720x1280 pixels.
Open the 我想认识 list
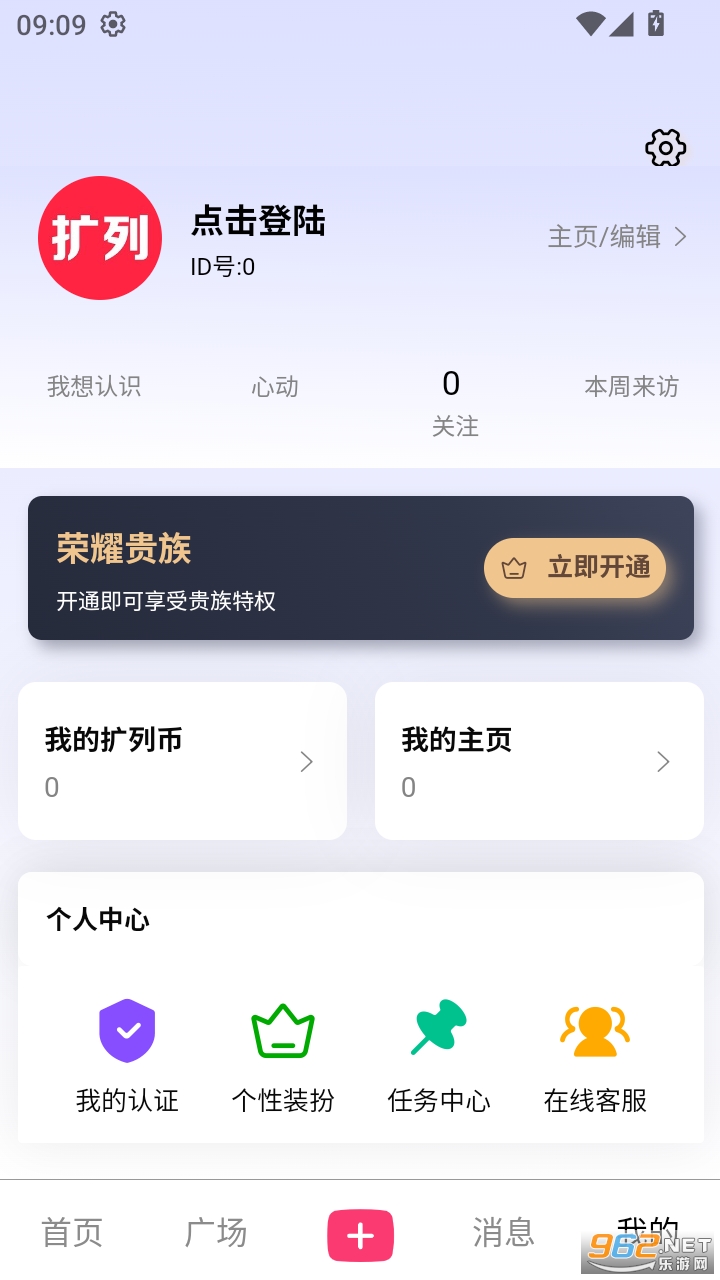[93, 387]
